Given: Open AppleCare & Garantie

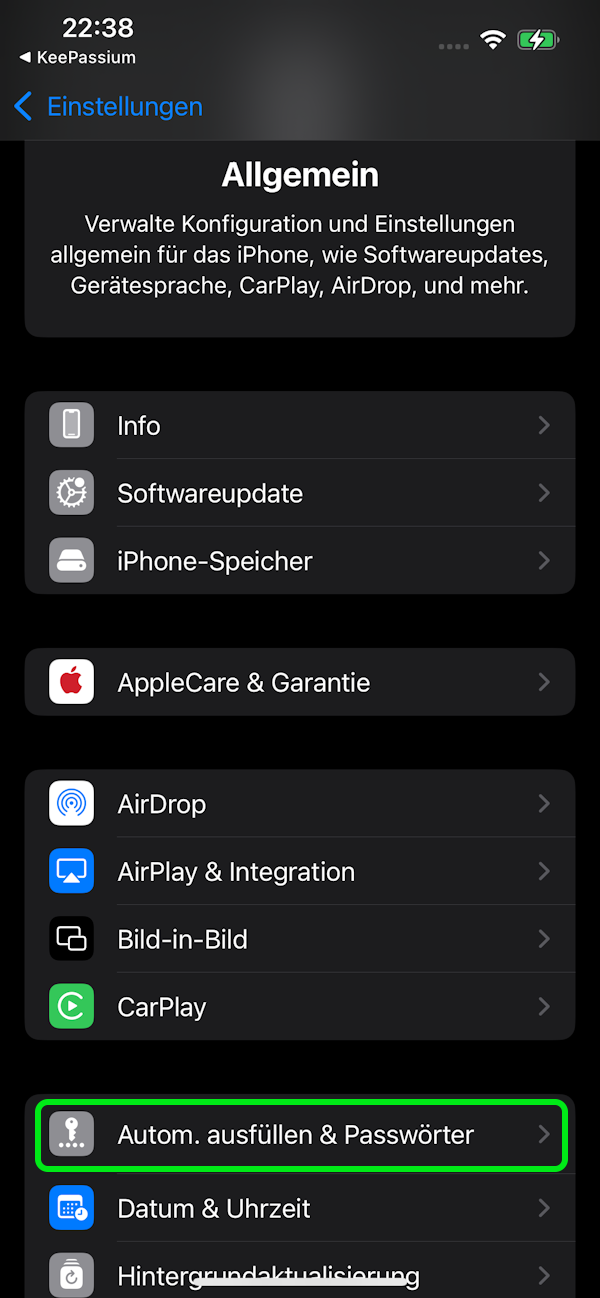Looking at the screenshot, I should pos(300,682).
